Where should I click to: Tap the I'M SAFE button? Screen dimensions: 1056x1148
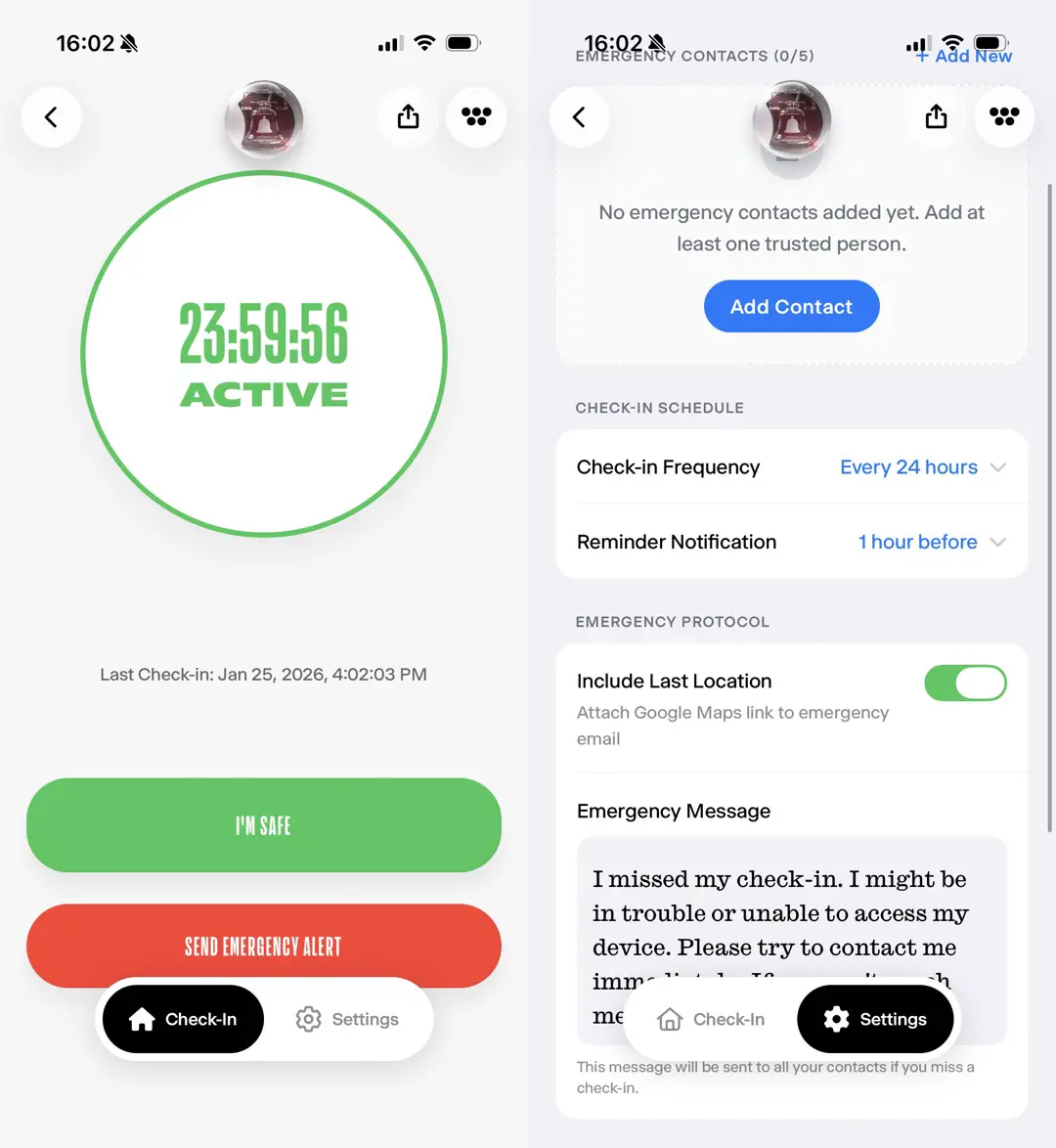(263, 825)
